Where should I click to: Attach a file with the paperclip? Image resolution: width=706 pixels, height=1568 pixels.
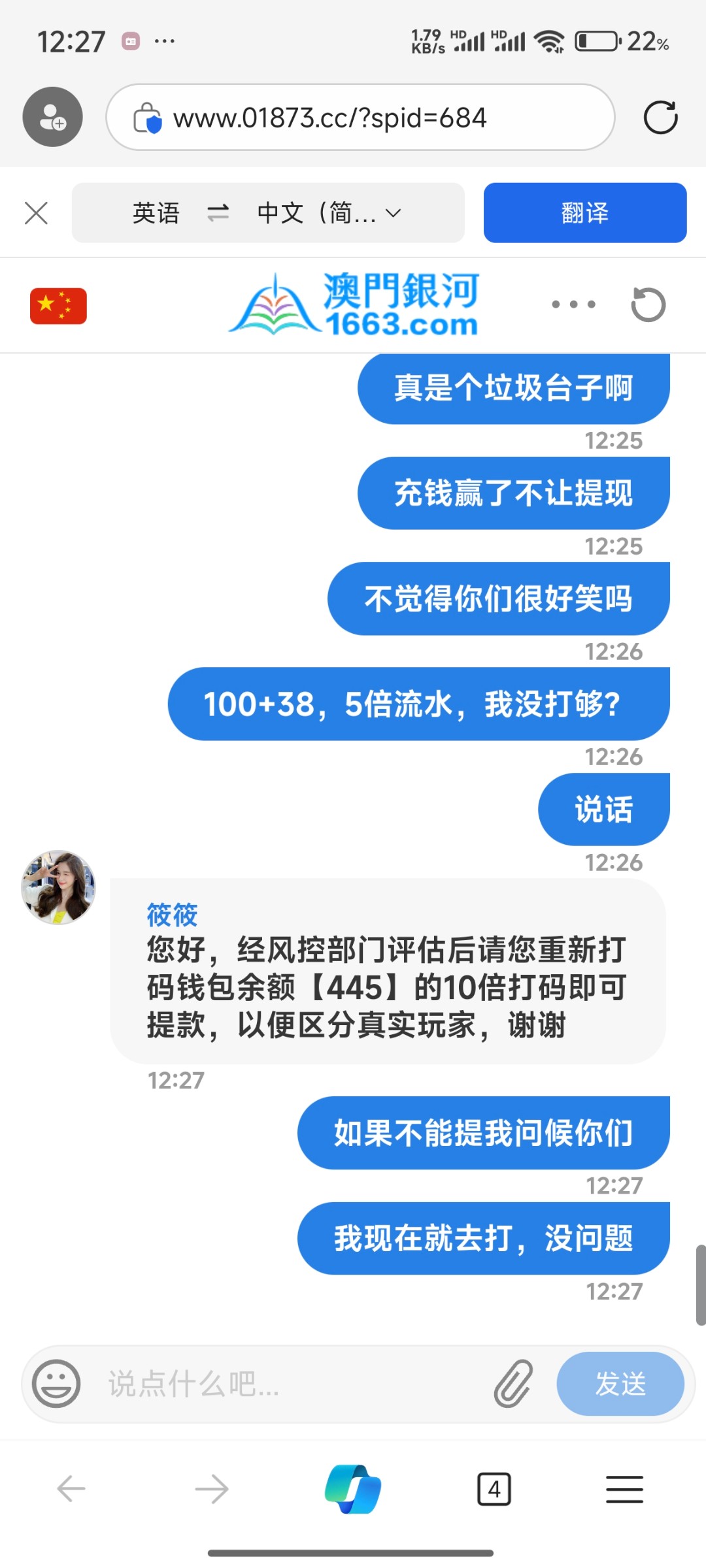[x=513, y=1383]
